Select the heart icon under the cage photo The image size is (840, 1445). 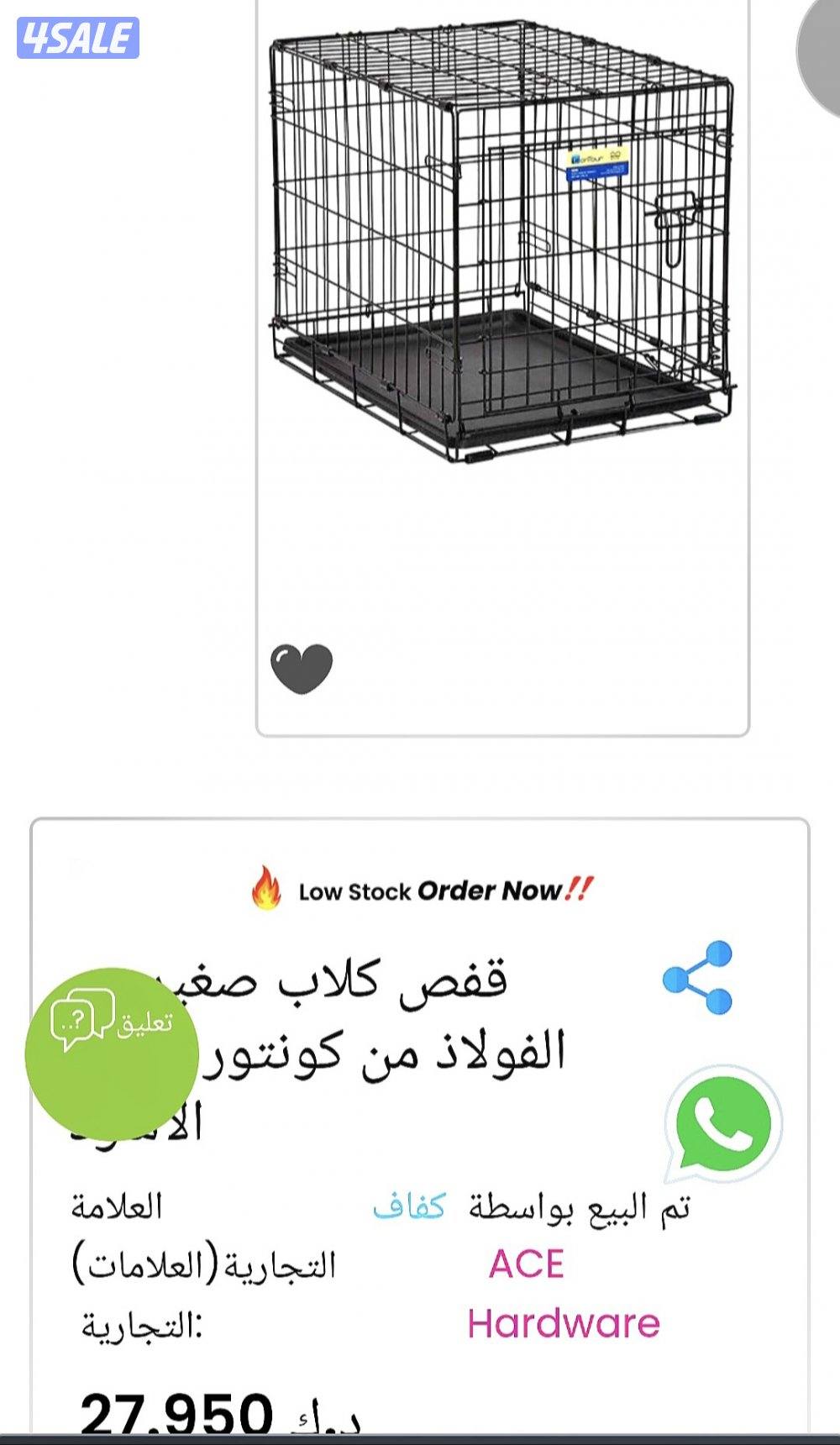302,670
